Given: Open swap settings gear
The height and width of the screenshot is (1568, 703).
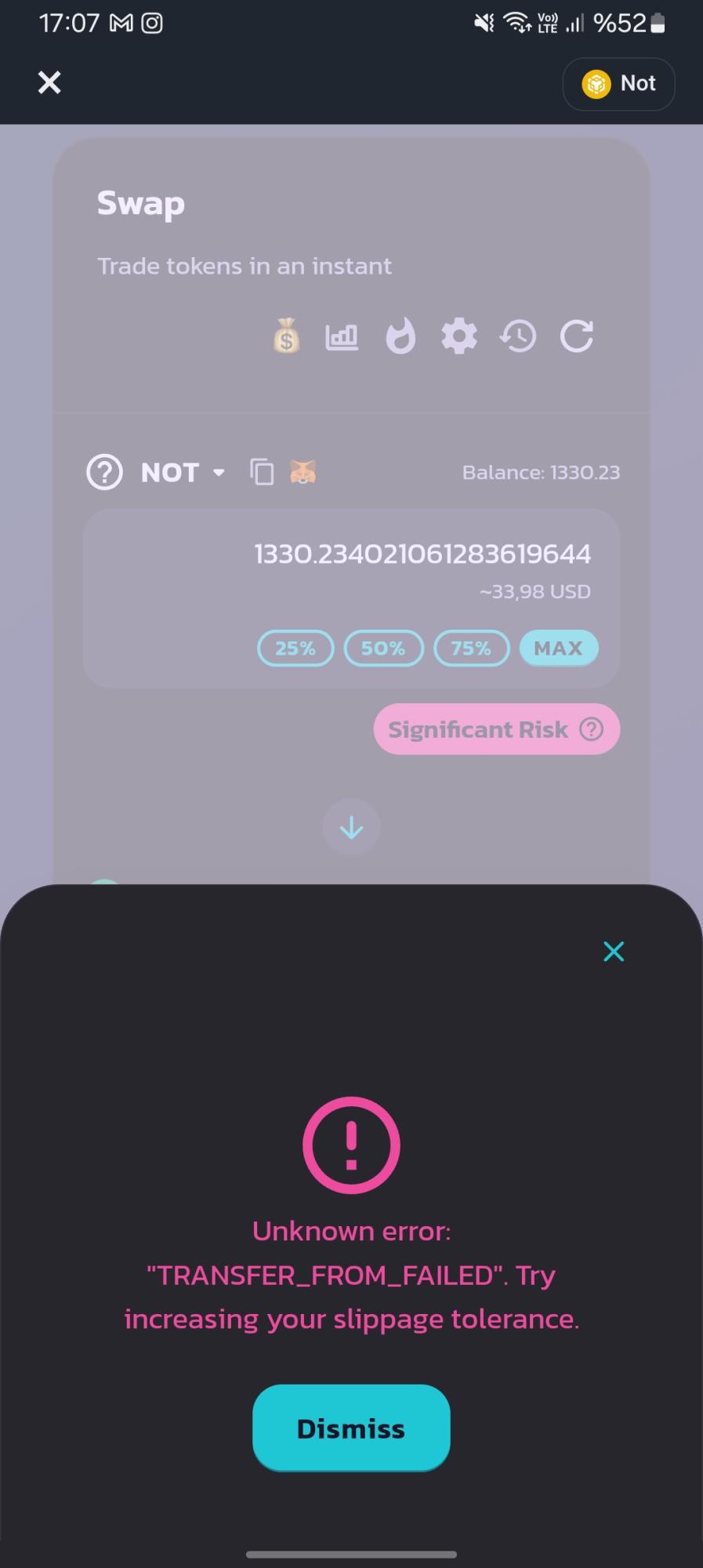Looking at the screenshot, I should coord(459,336).
